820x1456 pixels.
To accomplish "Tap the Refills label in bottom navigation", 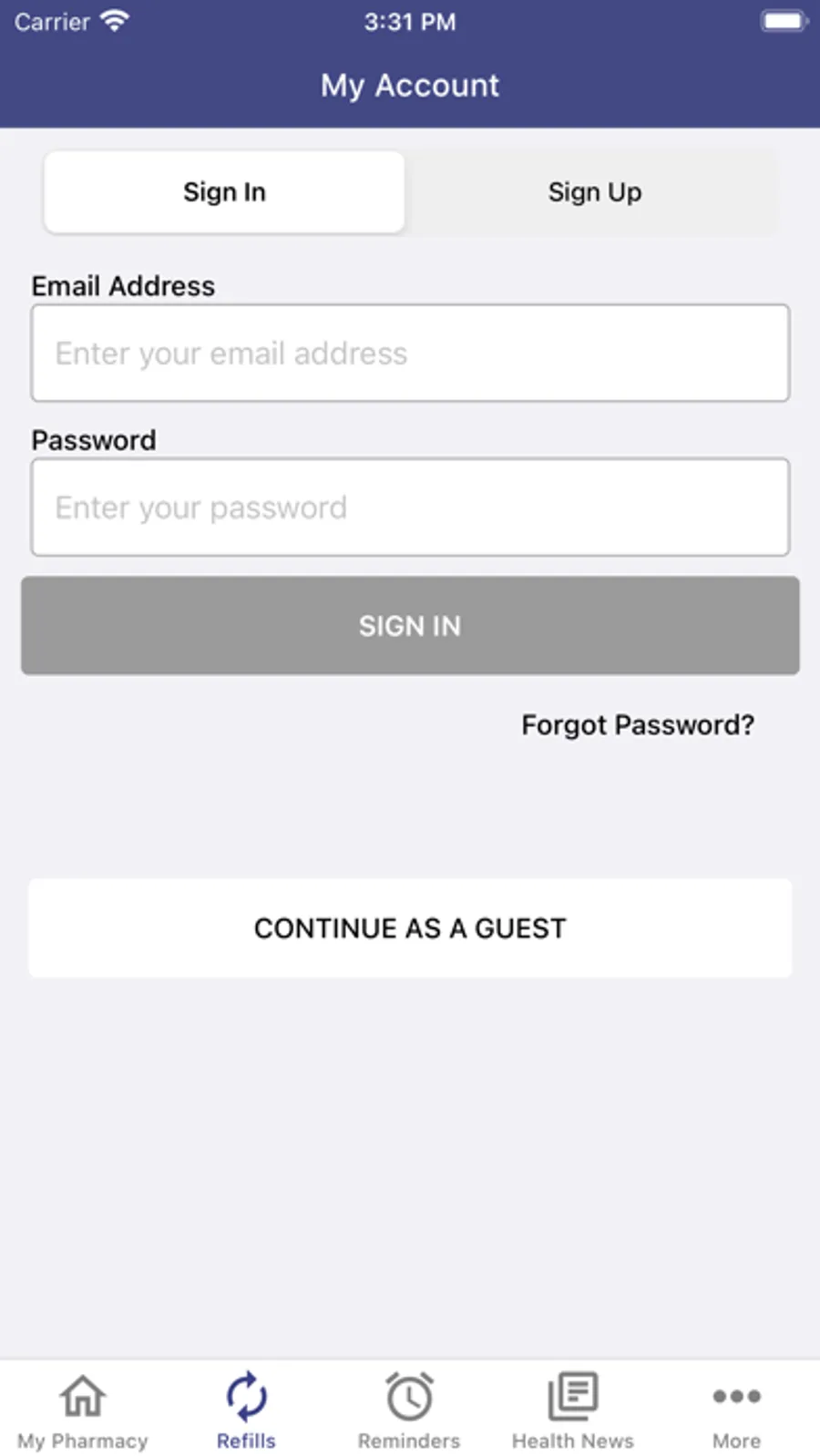I will pyautogui.click(x=245, y=1440).
